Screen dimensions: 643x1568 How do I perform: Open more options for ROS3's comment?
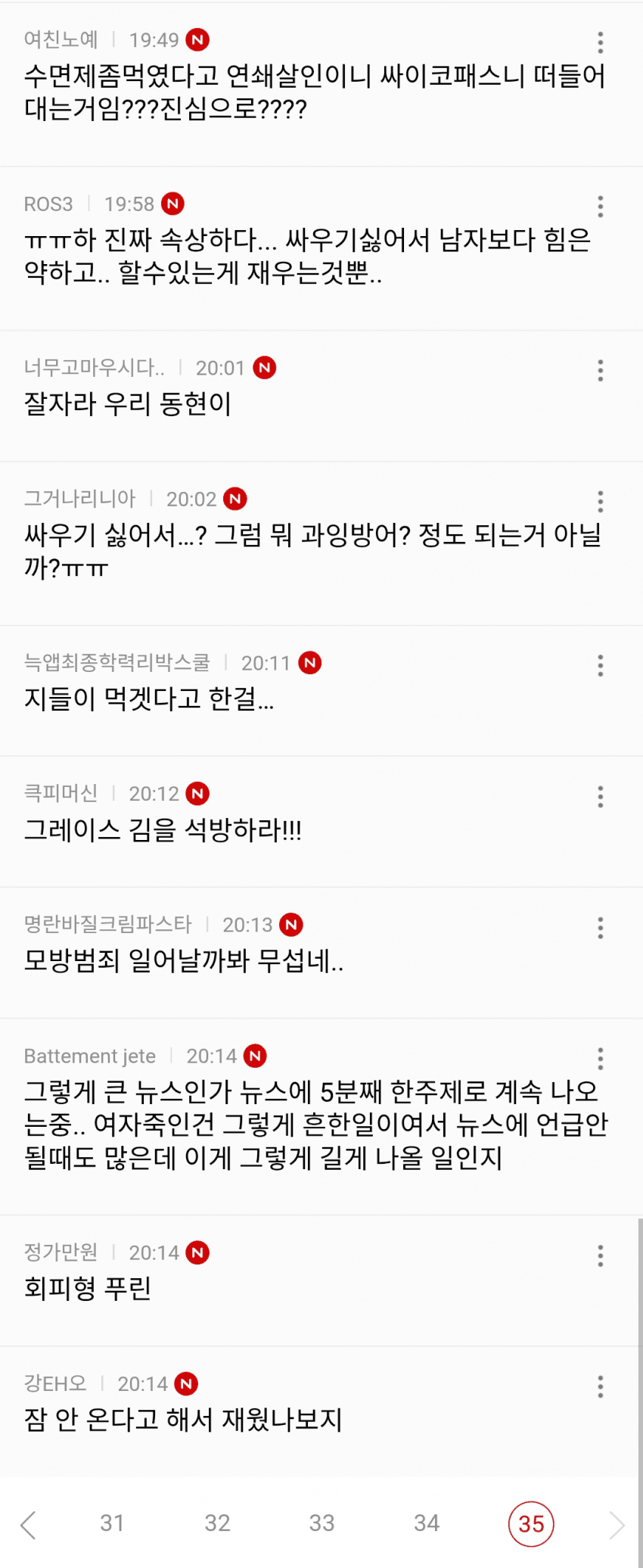click(601, 207)
